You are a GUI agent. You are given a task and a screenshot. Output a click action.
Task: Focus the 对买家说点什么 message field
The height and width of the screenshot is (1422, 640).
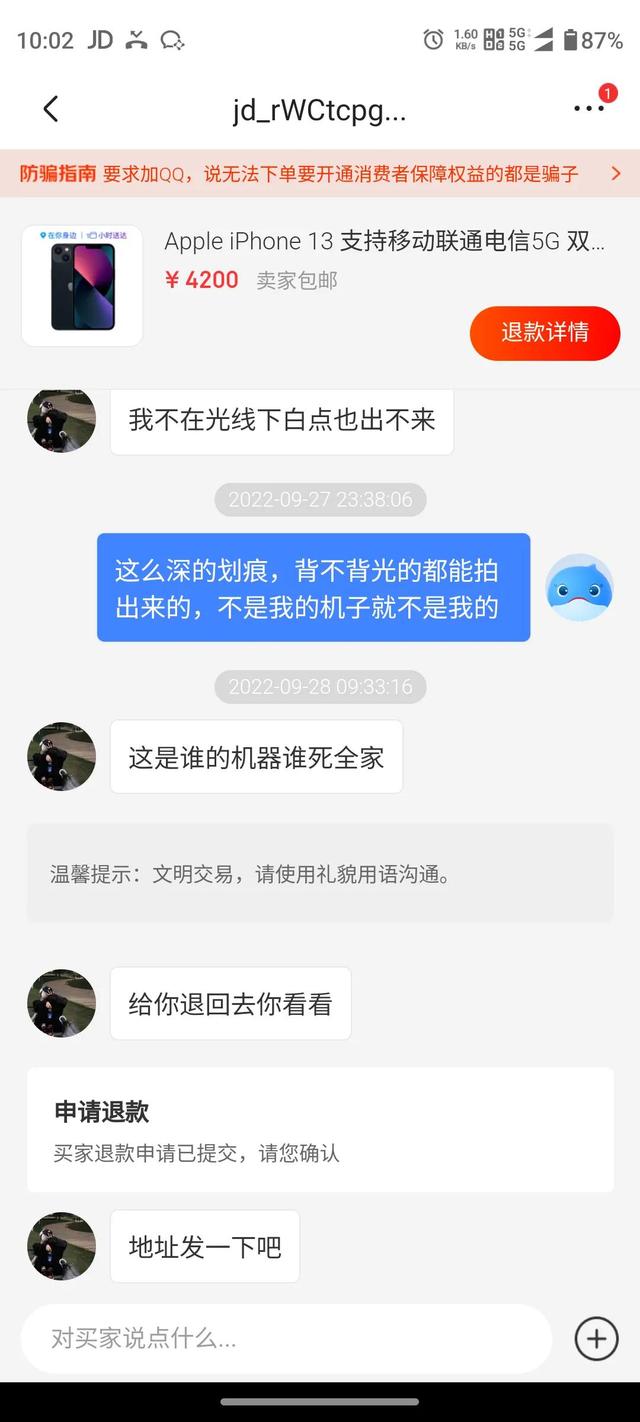[x=286, y=1338]
